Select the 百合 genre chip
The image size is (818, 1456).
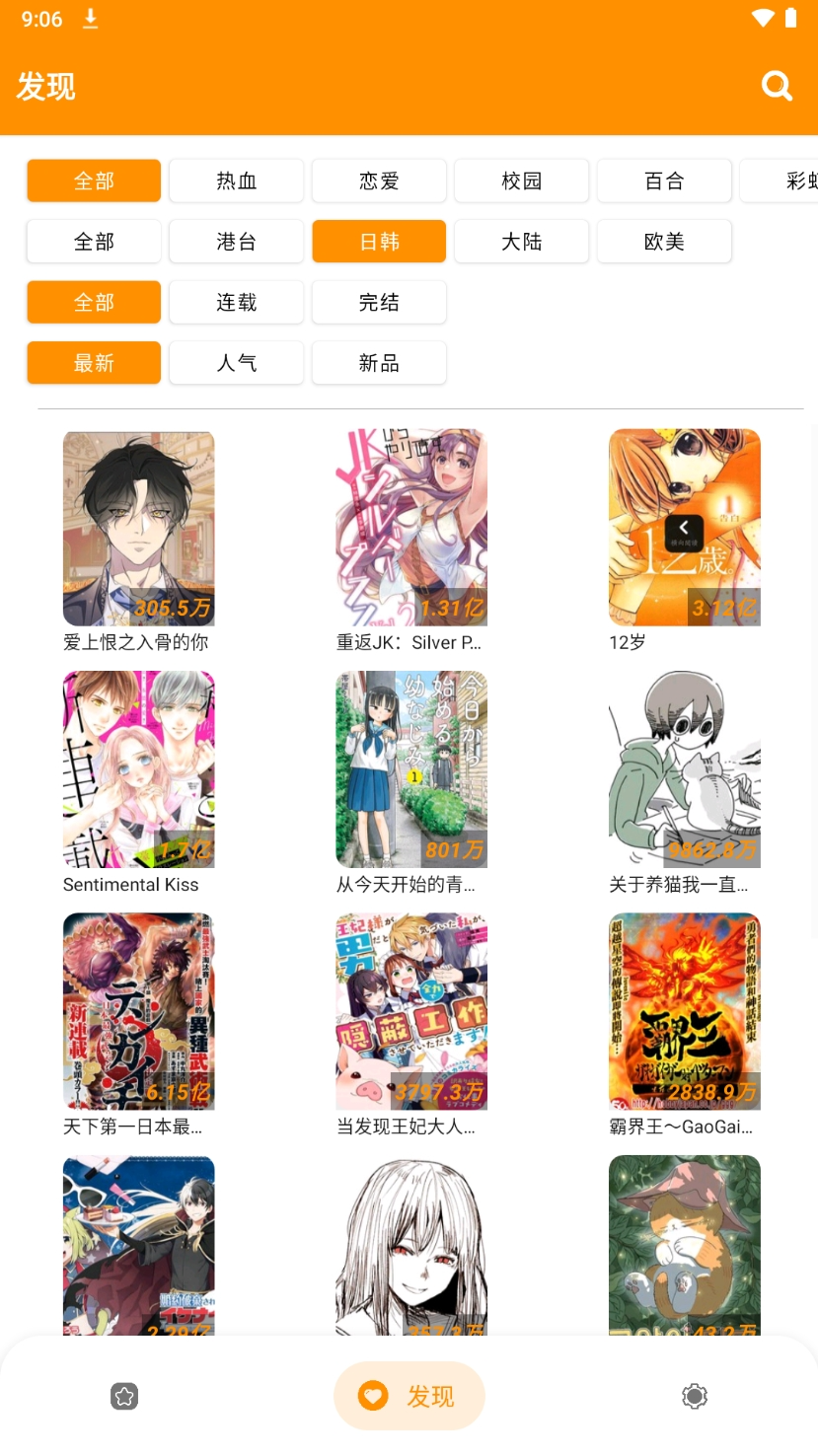[664, 182]
